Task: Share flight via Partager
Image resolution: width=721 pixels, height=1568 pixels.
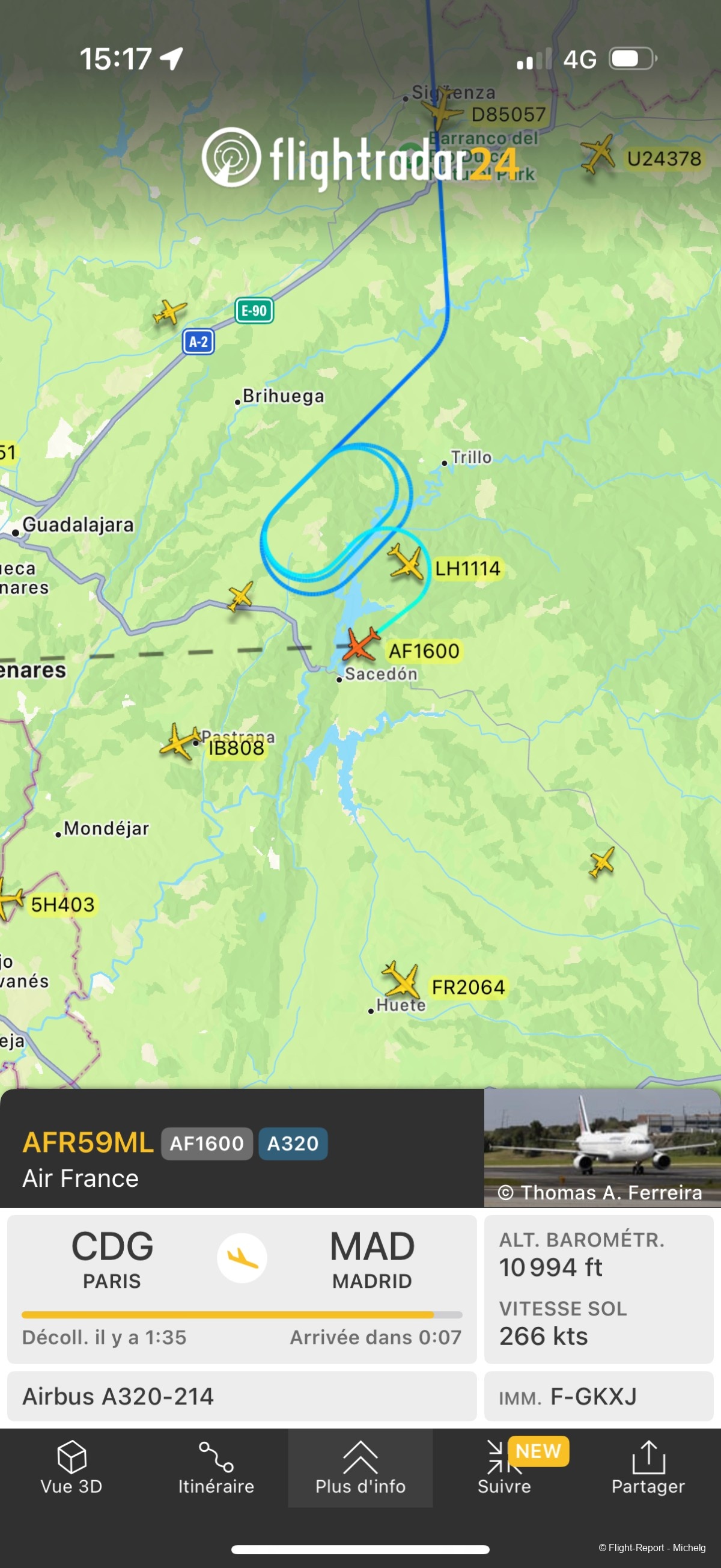Action: (x=648, y=1468)
